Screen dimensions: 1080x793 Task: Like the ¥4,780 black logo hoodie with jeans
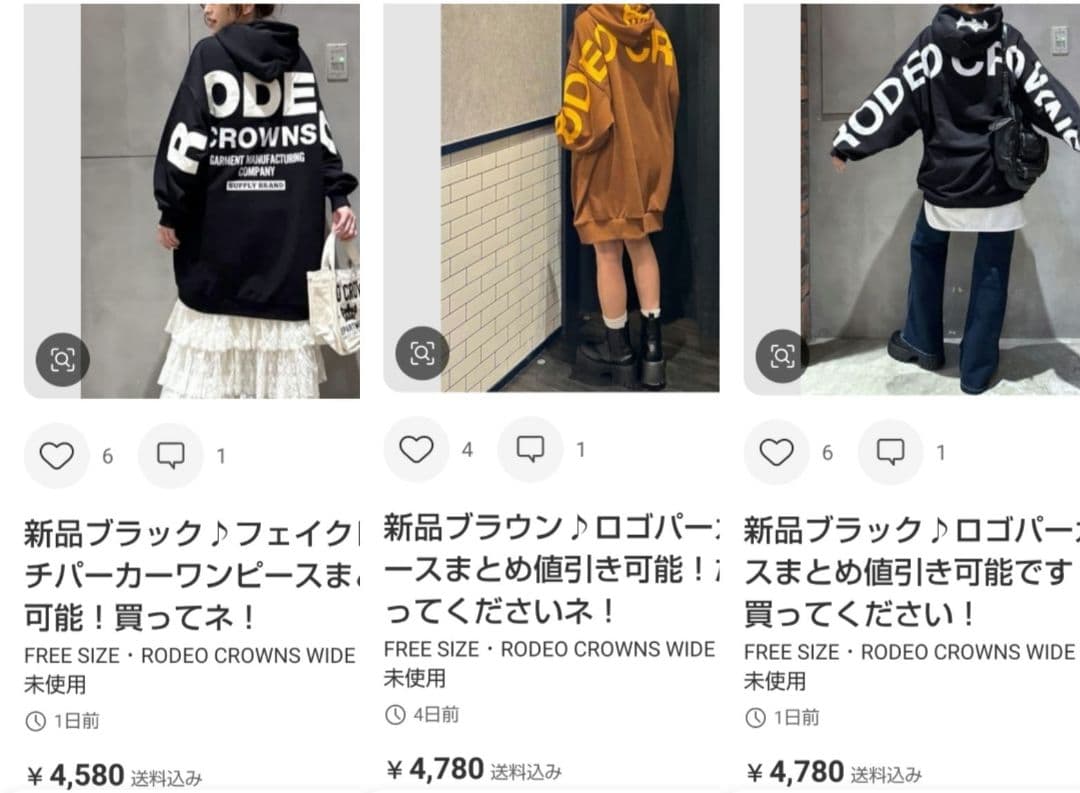coord(776,453)
